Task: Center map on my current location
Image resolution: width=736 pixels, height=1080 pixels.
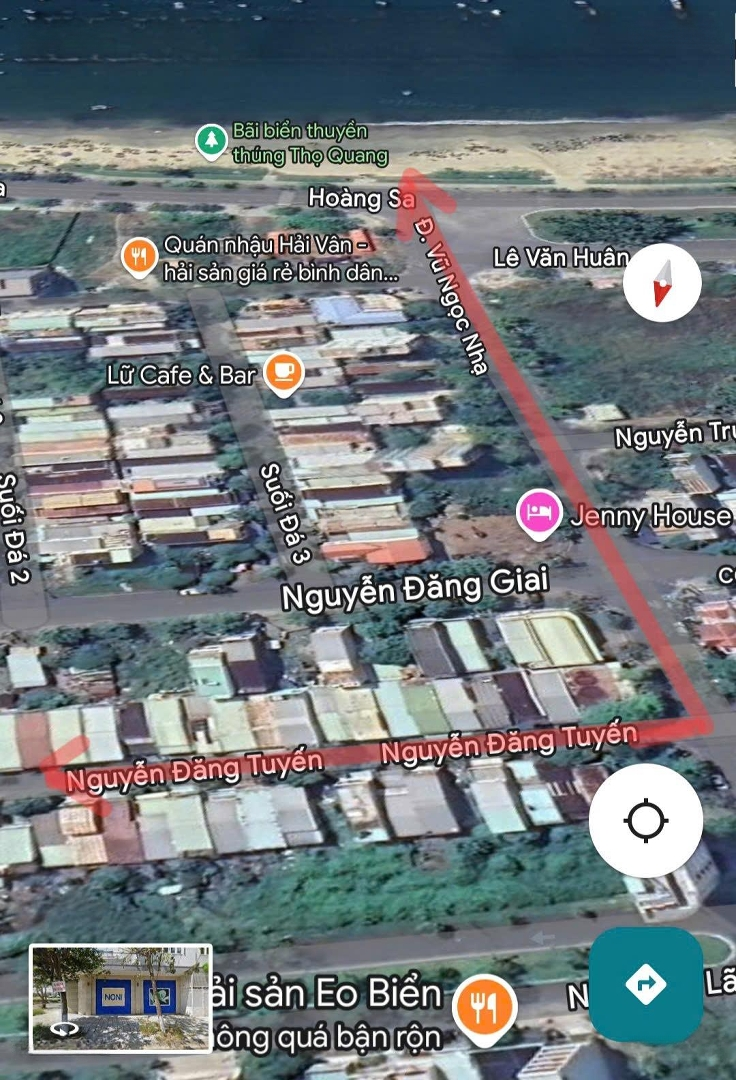Action: [645, 821]
